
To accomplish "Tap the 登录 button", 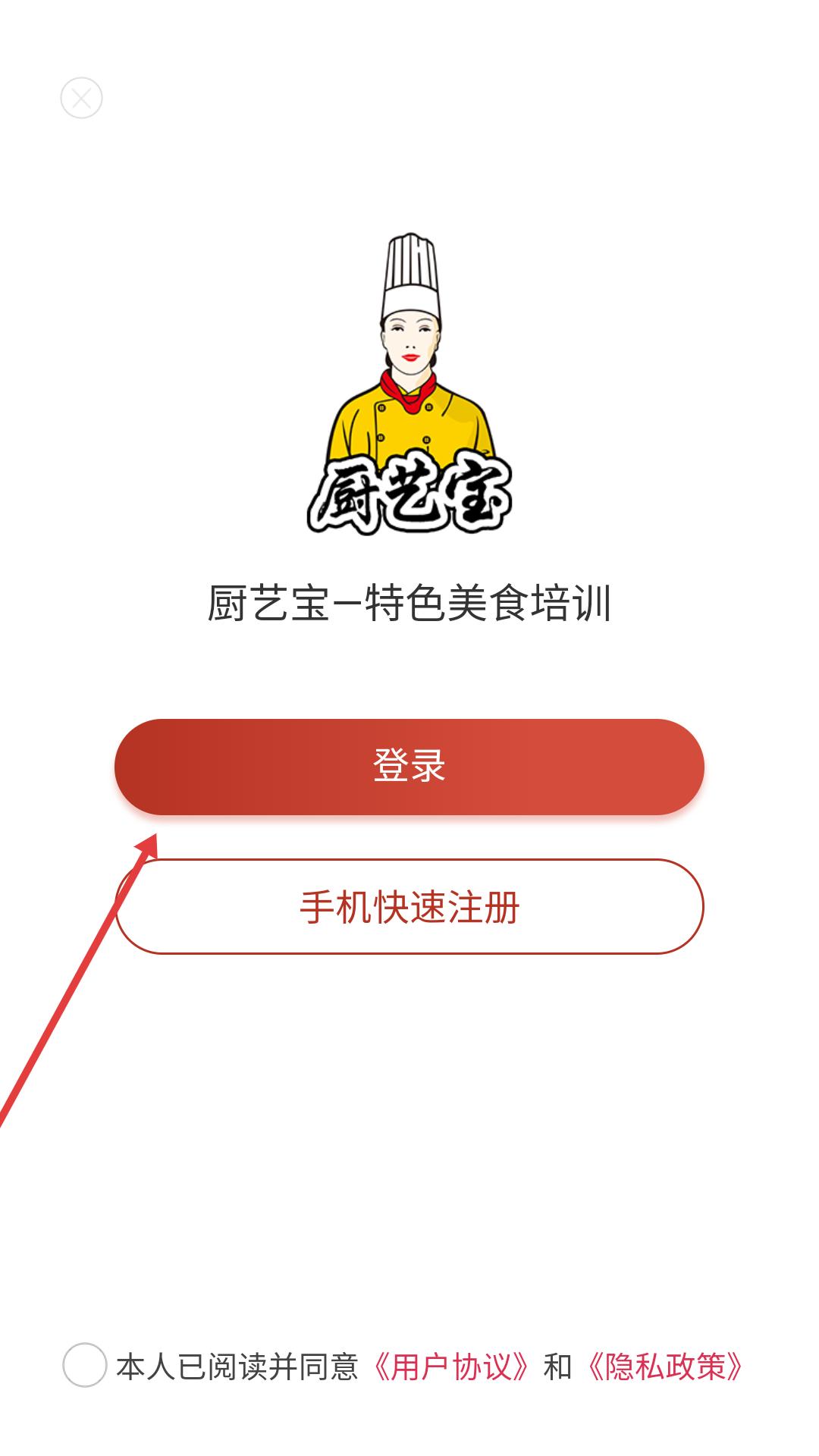I will pos(409,767).
